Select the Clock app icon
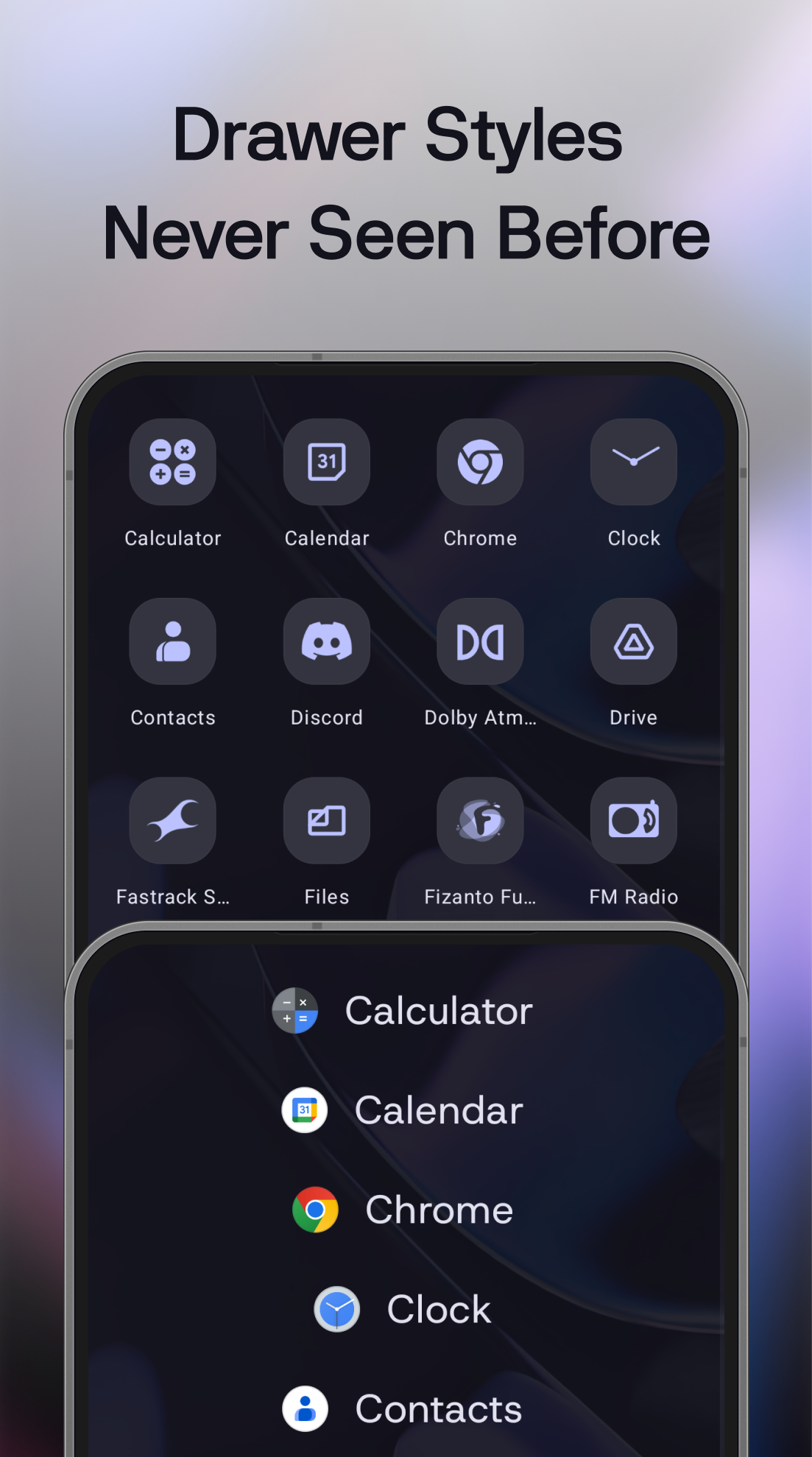 (x=633, y=462)
